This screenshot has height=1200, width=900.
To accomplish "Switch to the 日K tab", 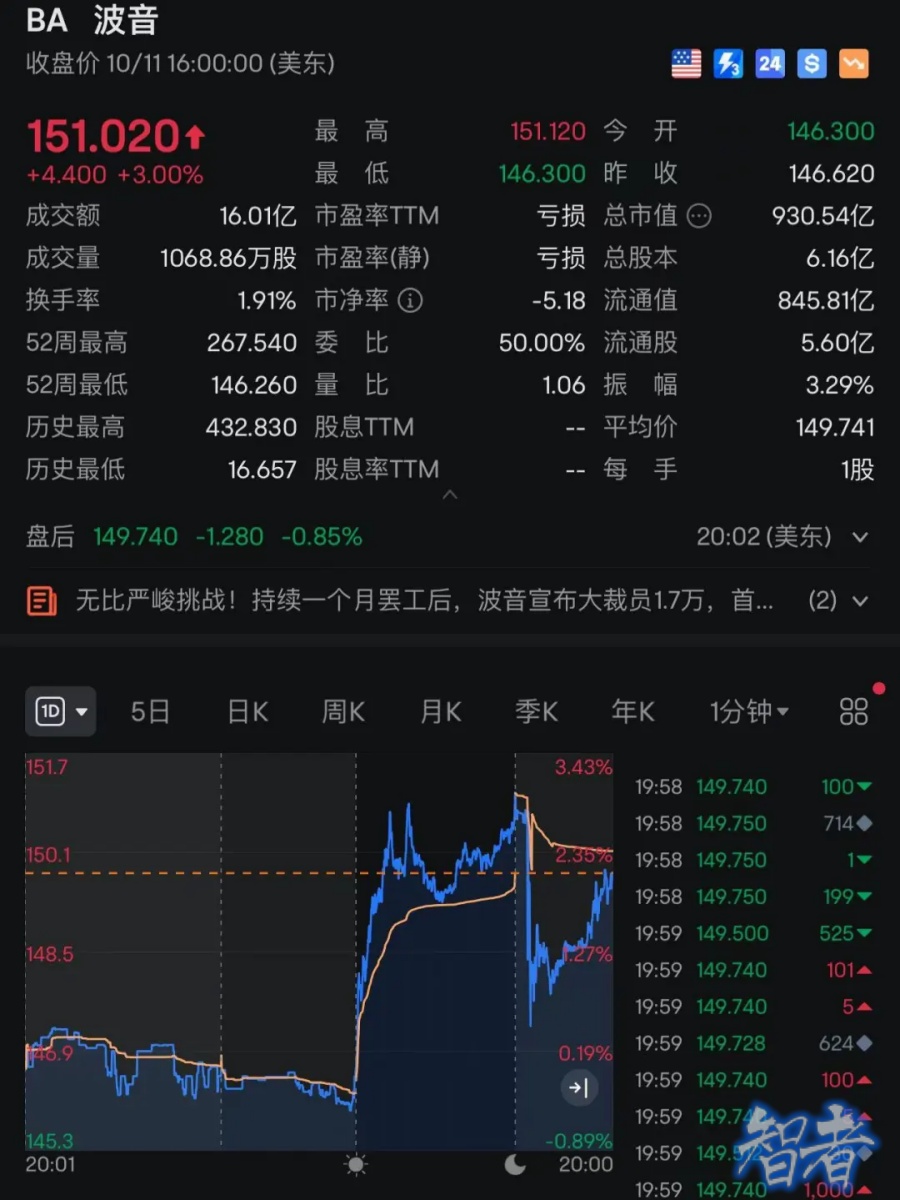I will (246, 712).
